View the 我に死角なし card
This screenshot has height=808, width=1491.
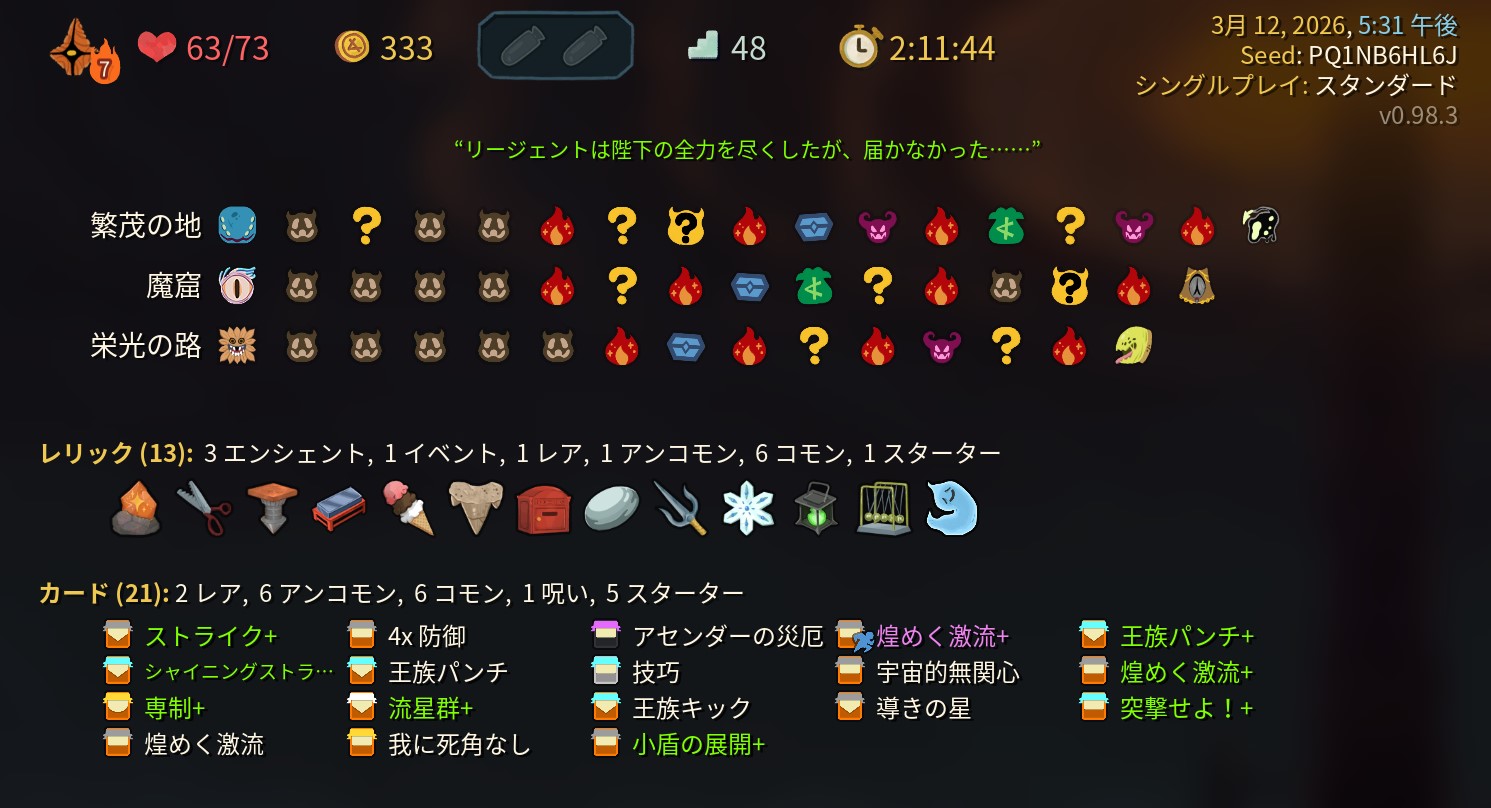[459, 744]
